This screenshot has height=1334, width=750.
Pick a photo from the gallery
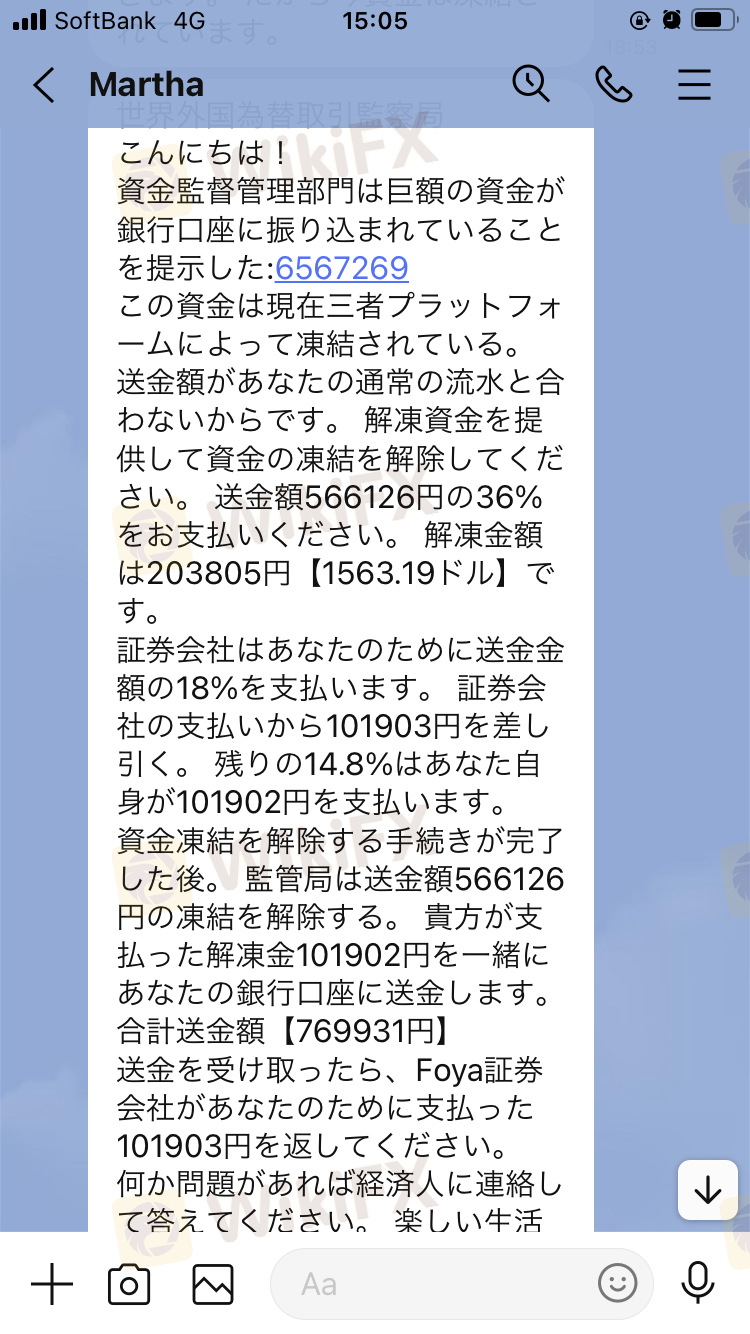click(213, 1284)
